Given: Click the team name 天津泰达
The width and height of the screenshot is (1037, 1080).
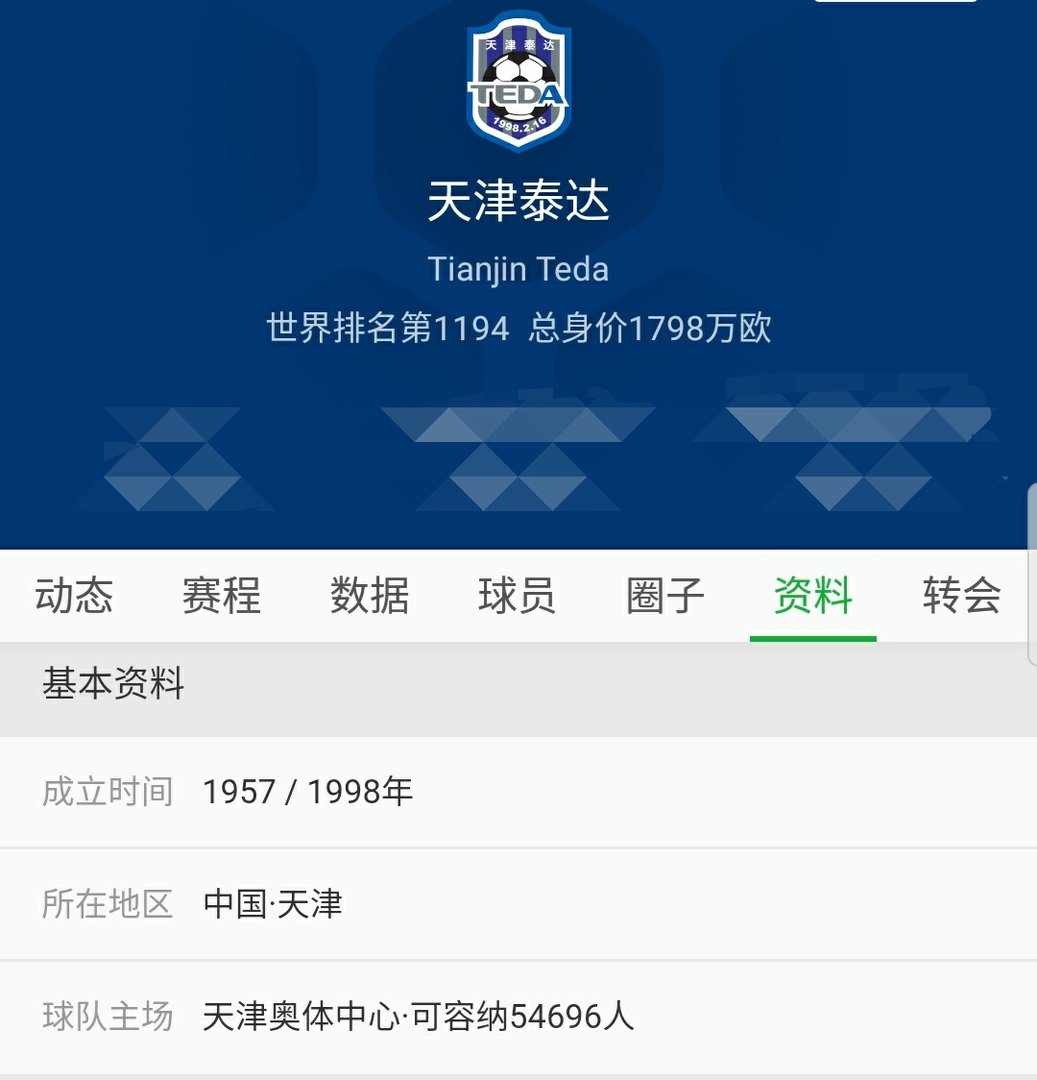Looking at the screenshot, I should [x=518, y=200].
